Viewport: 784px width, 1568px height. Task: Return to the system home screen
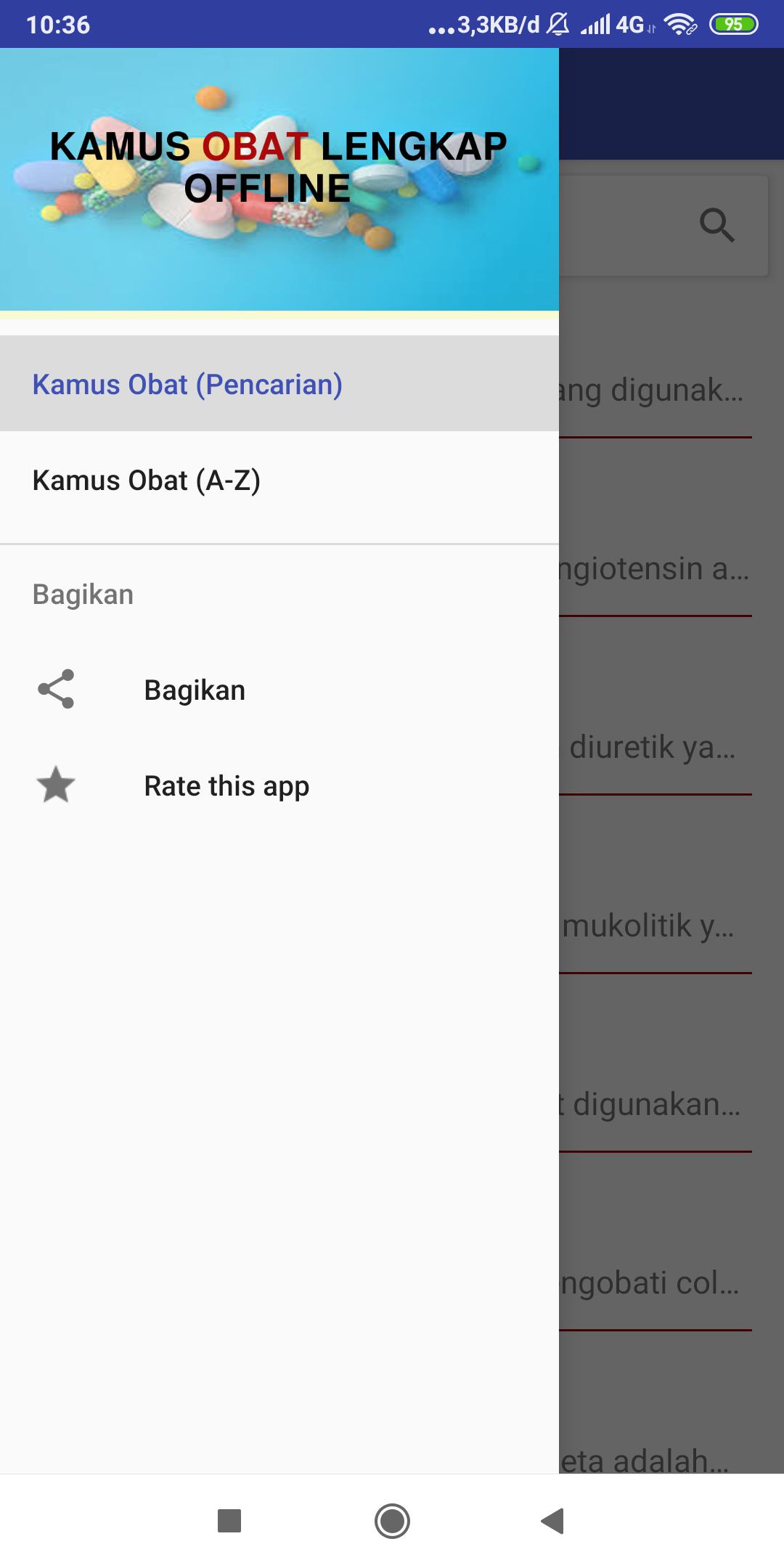(392, 1521)
